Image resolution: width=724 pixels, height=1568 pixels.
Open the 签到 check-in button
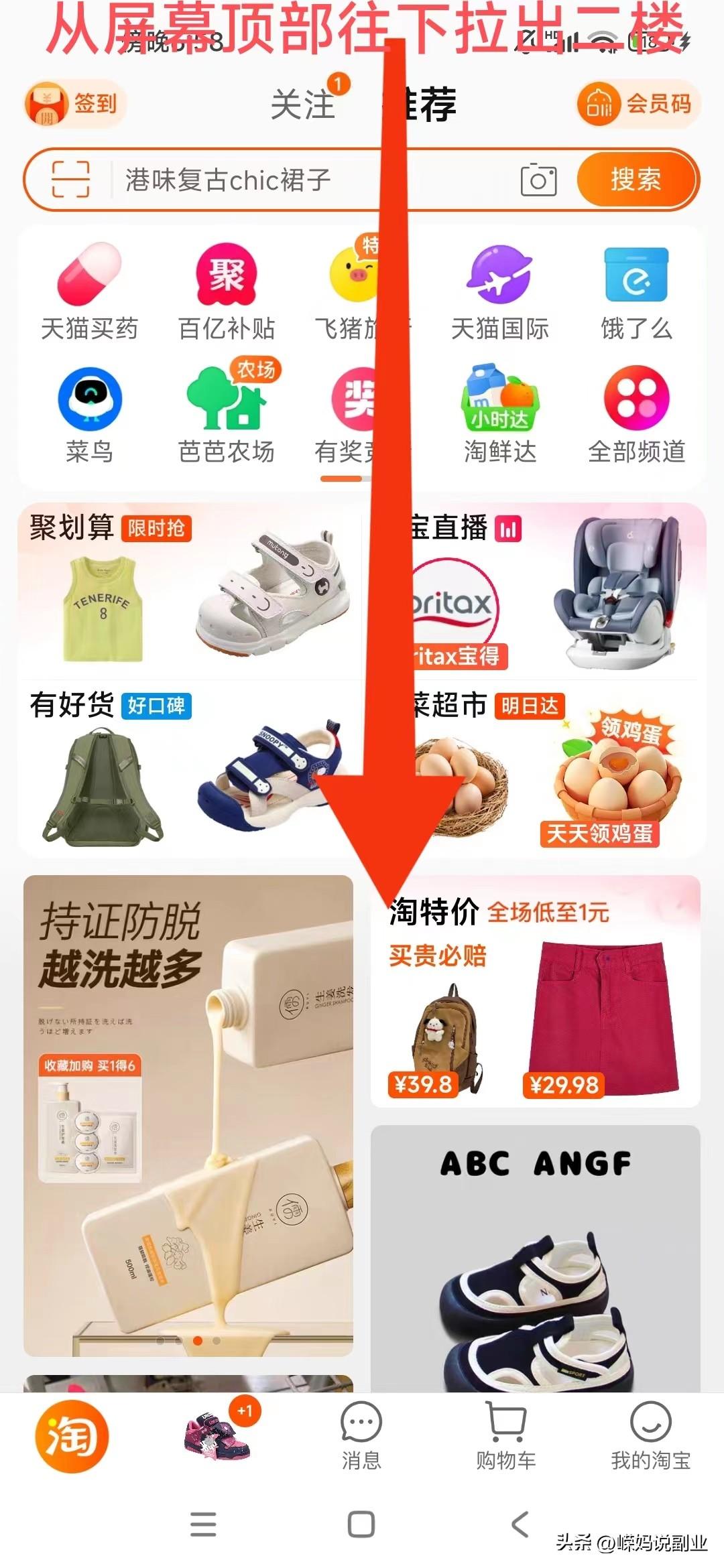[x=75, y=105]
